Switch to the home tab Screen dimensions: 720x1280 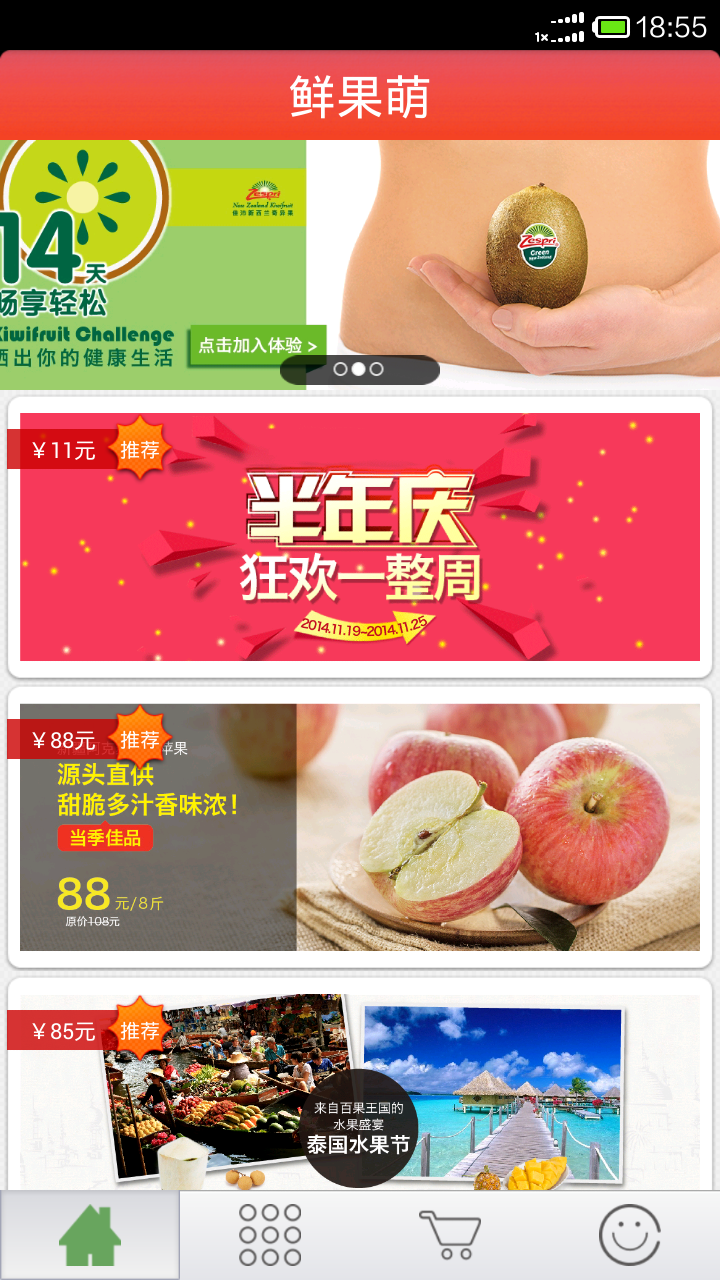pyautogui.click(x=90, y=1236)
